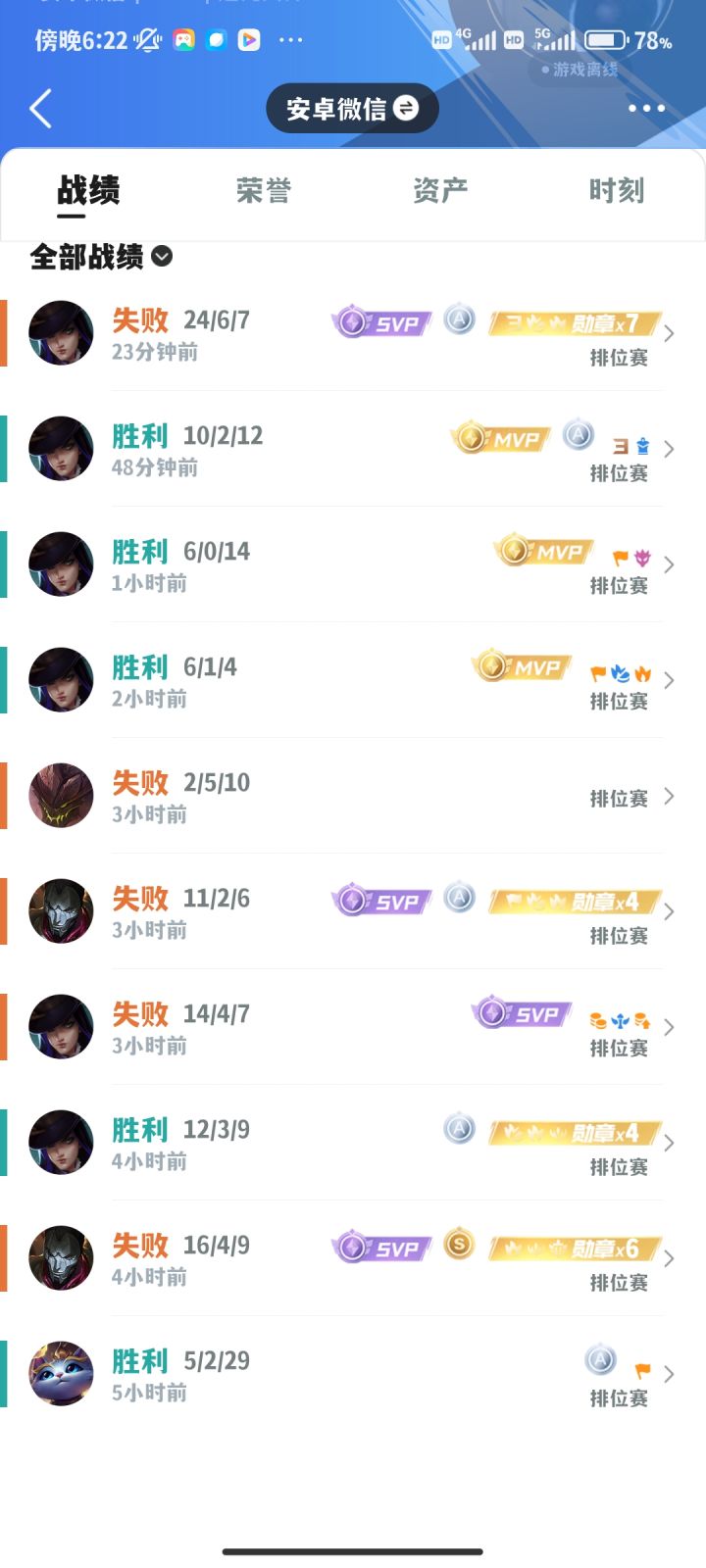706x1568 pixels.
Task: Open the three-dot overflow menu
Action: point(646,109)
